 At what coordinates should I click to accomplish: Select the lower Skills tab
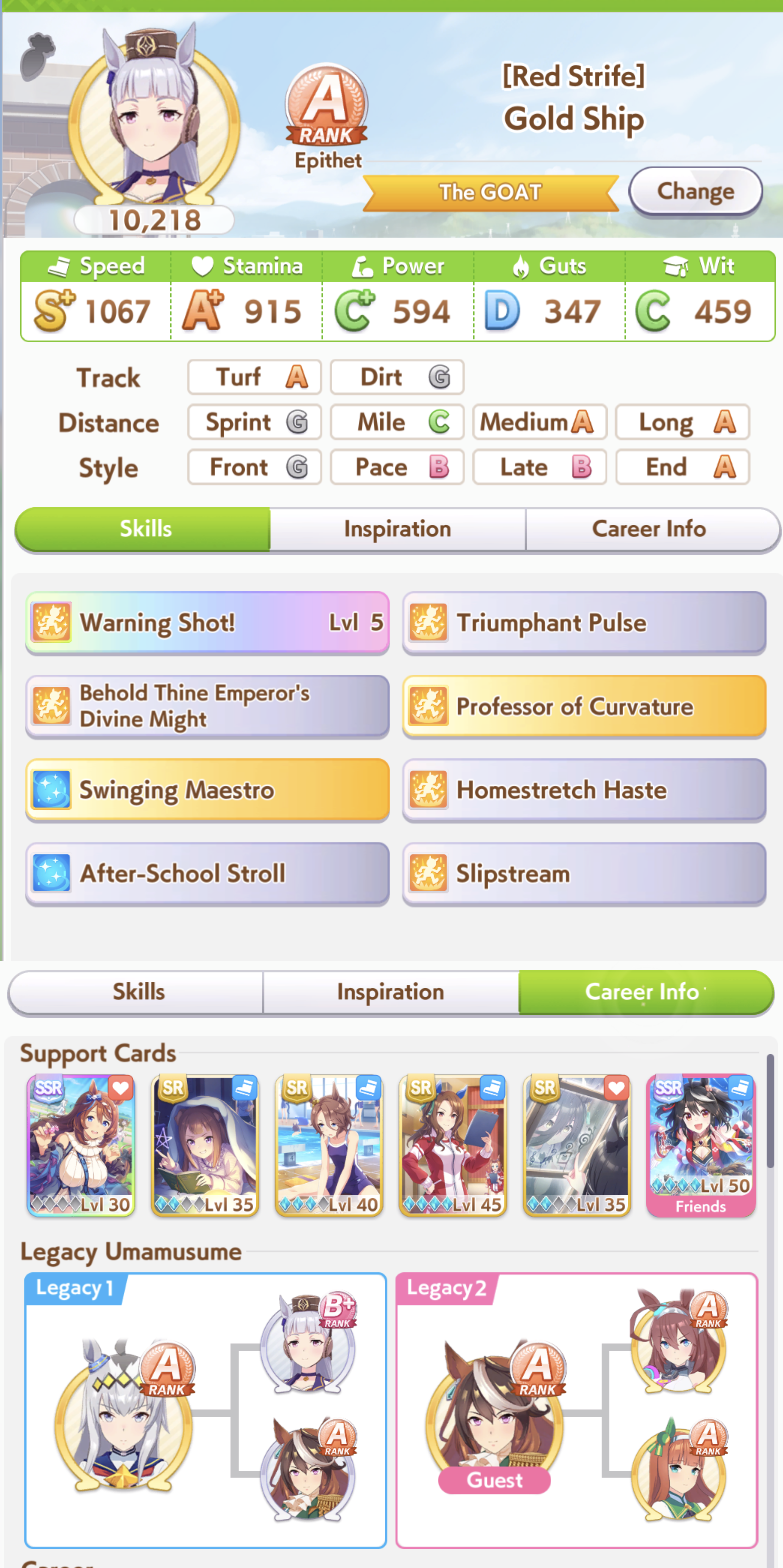point(138,992)
